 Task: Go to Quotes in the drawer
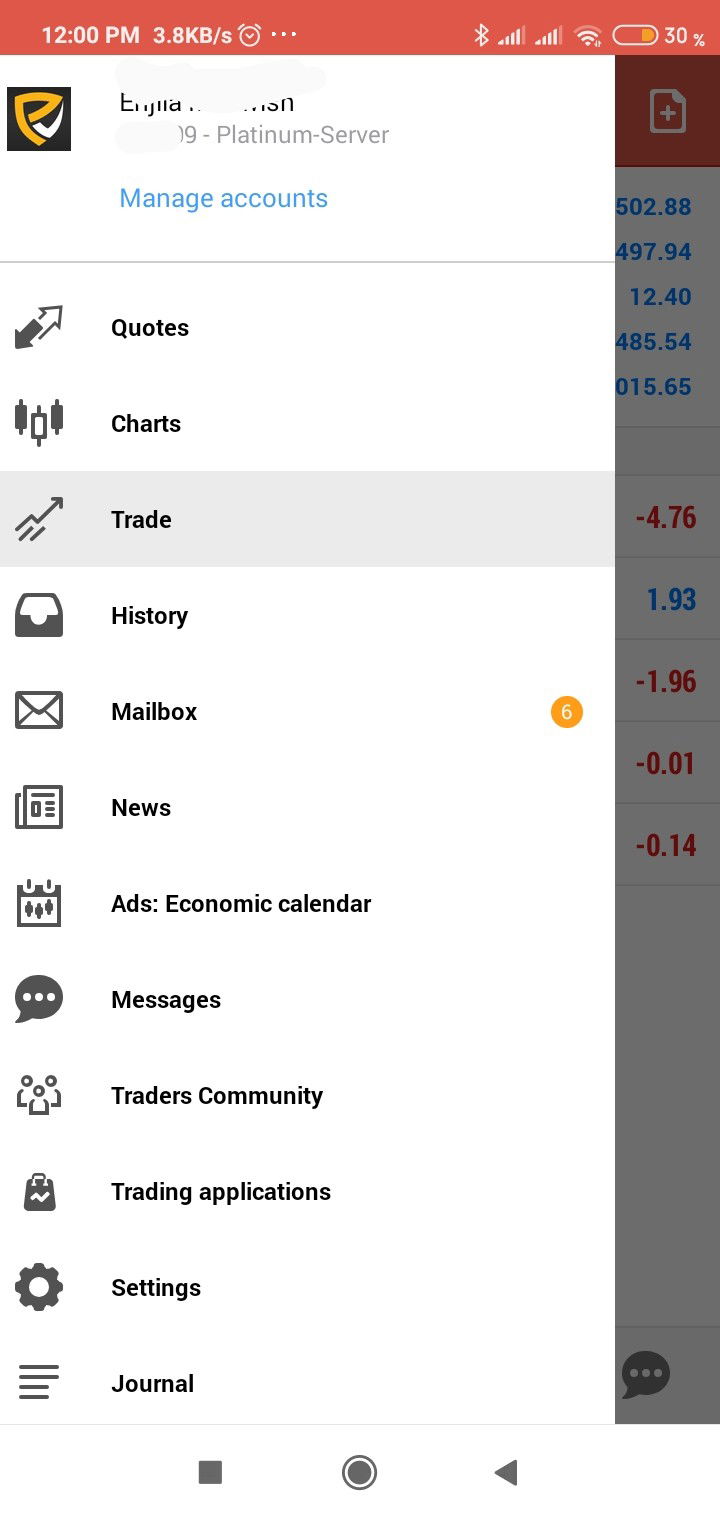pyautogui.click(x=307, y=328)
